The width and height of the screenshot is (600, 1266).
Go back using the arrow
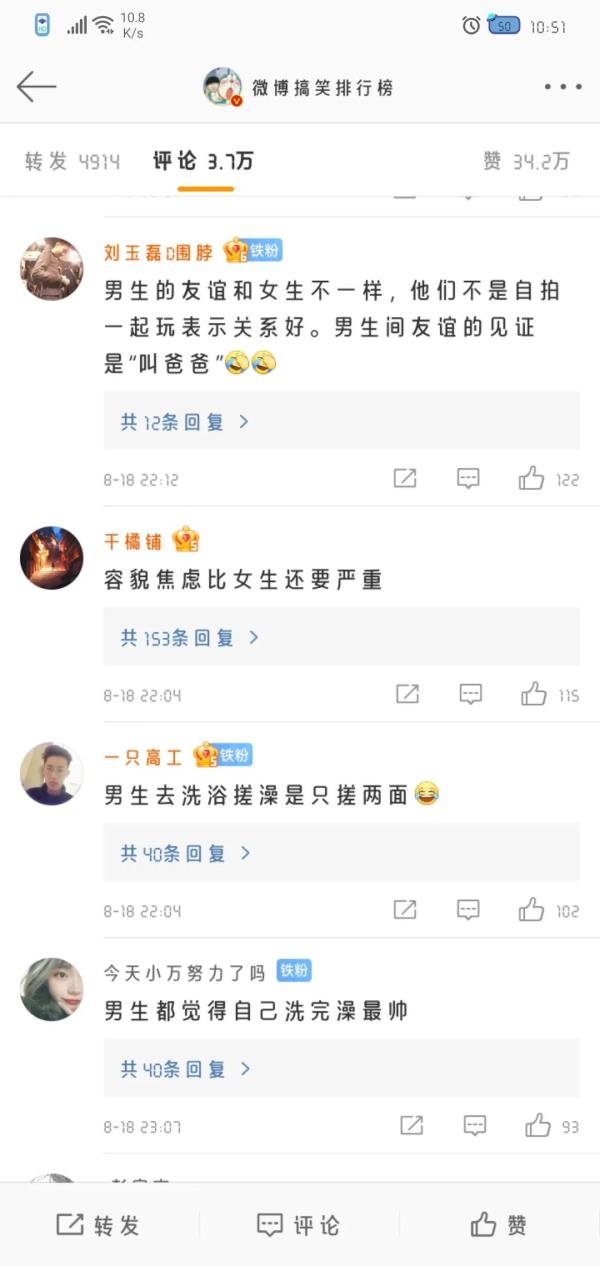(x=36, y=87)
